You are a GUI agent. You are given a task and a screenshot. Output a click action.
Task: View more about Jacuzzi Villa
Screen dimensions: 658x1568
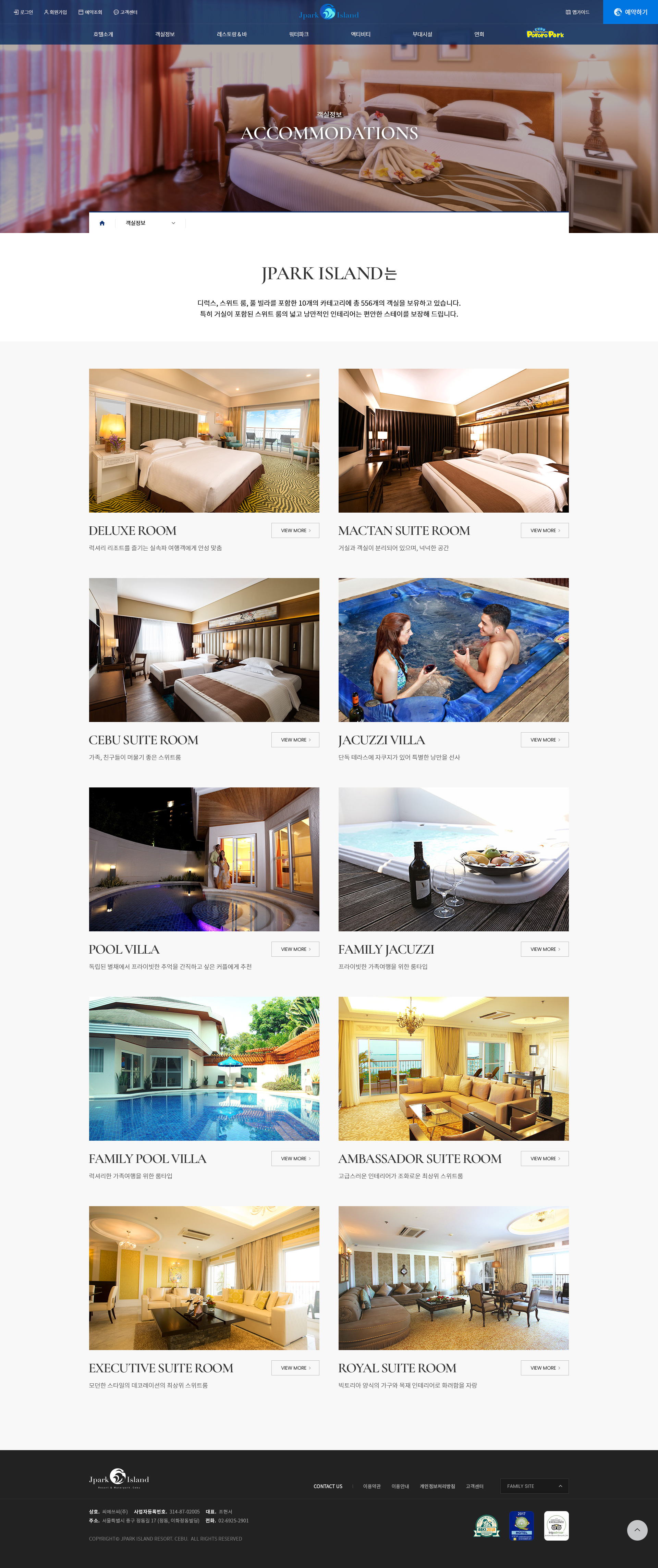[544, 740]
